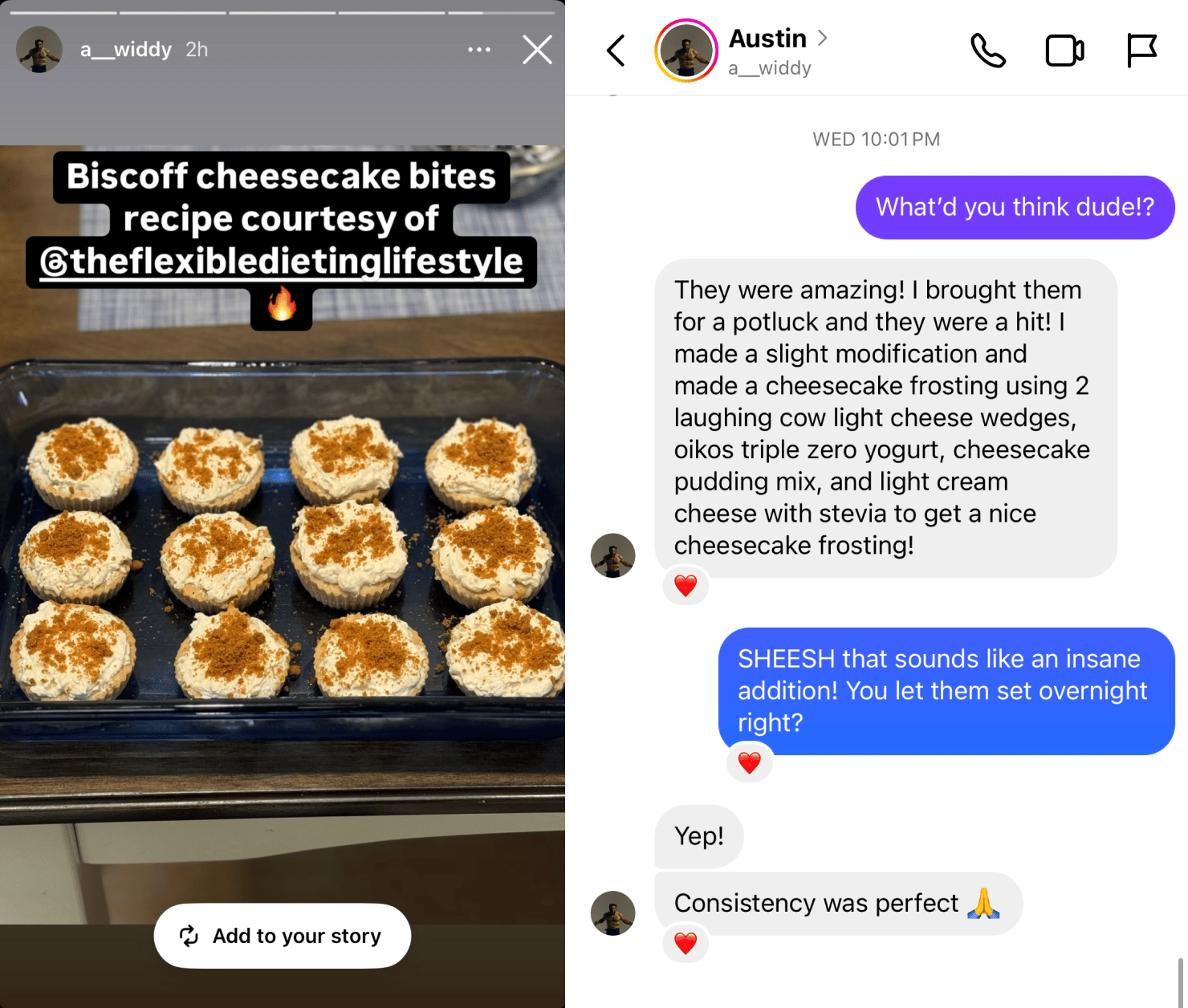View the heart reaction on the SHEESH message
This screenshot has height=1008, width=1188.
(749, 762)
